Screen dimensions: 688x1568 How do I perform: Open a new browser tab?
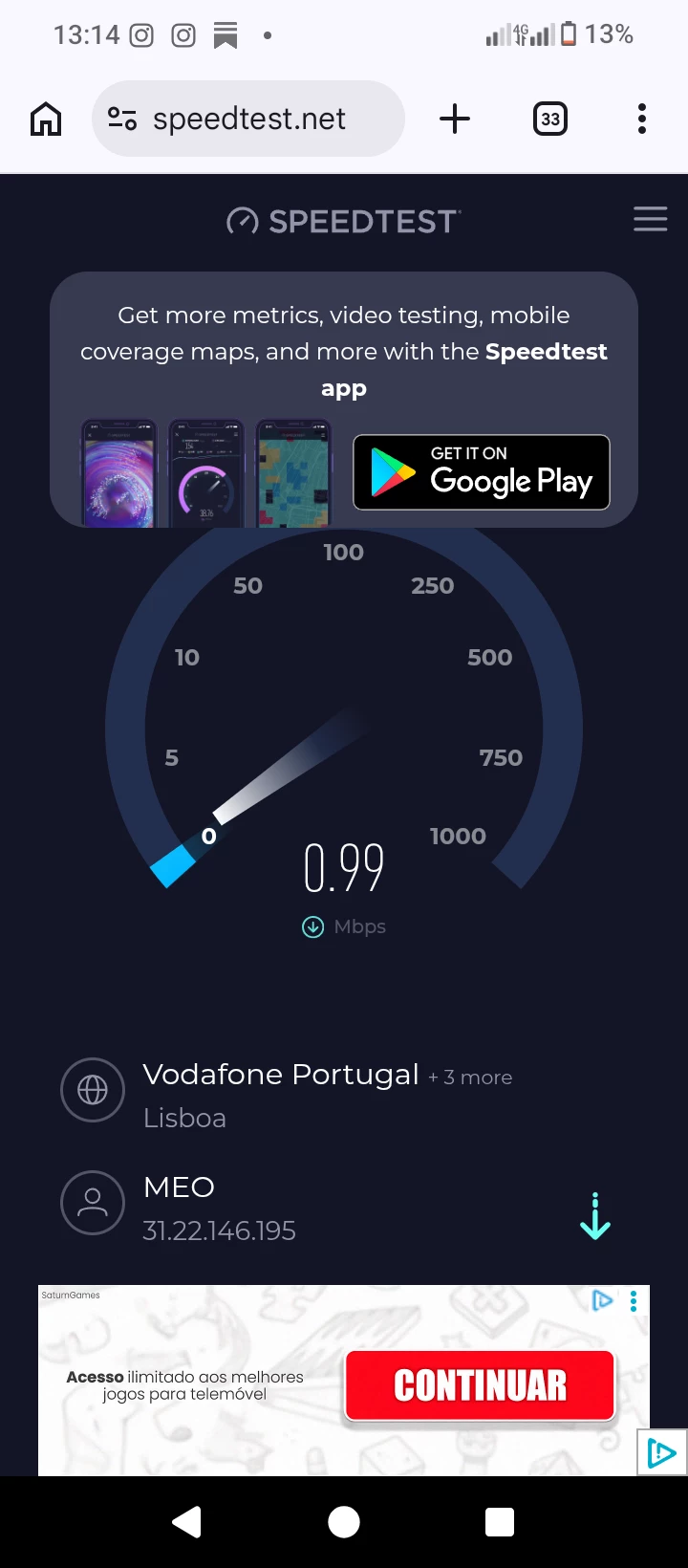pyautogui.click(x=455, y=120)
